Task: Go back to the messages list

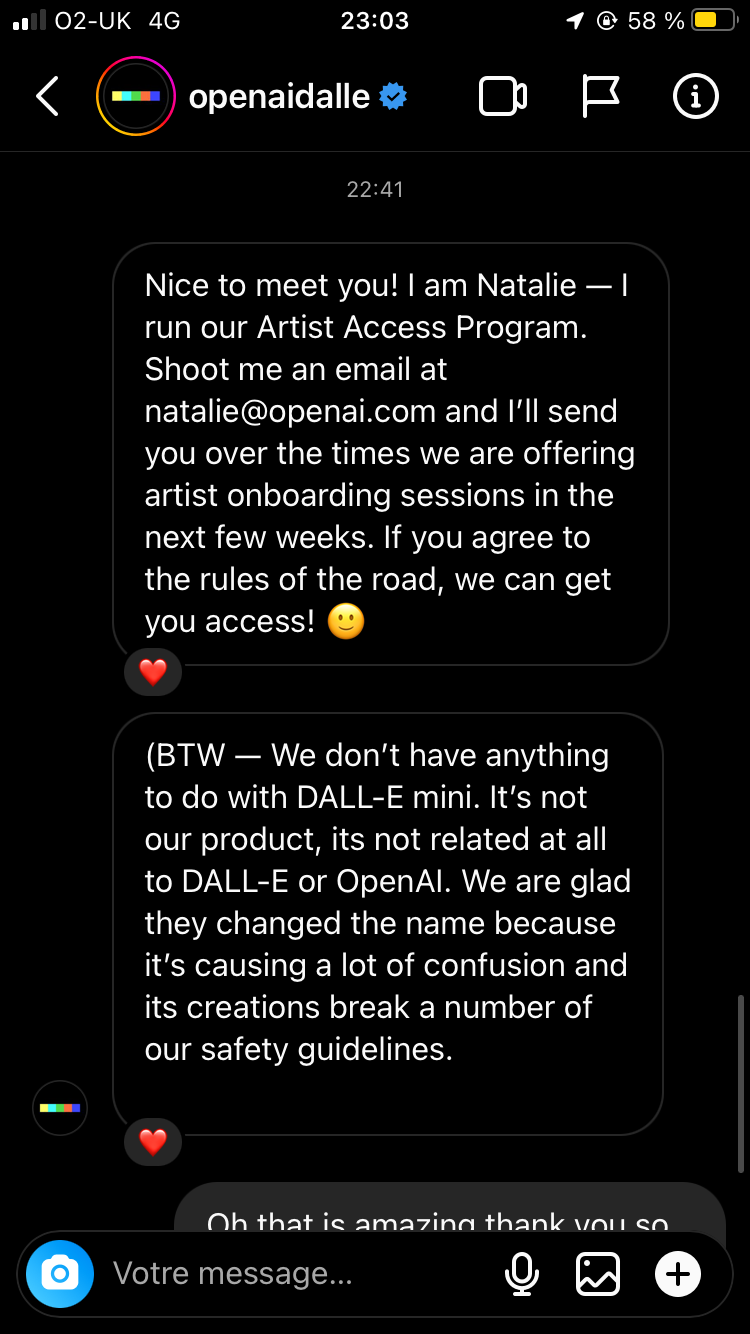Action: 47,97
